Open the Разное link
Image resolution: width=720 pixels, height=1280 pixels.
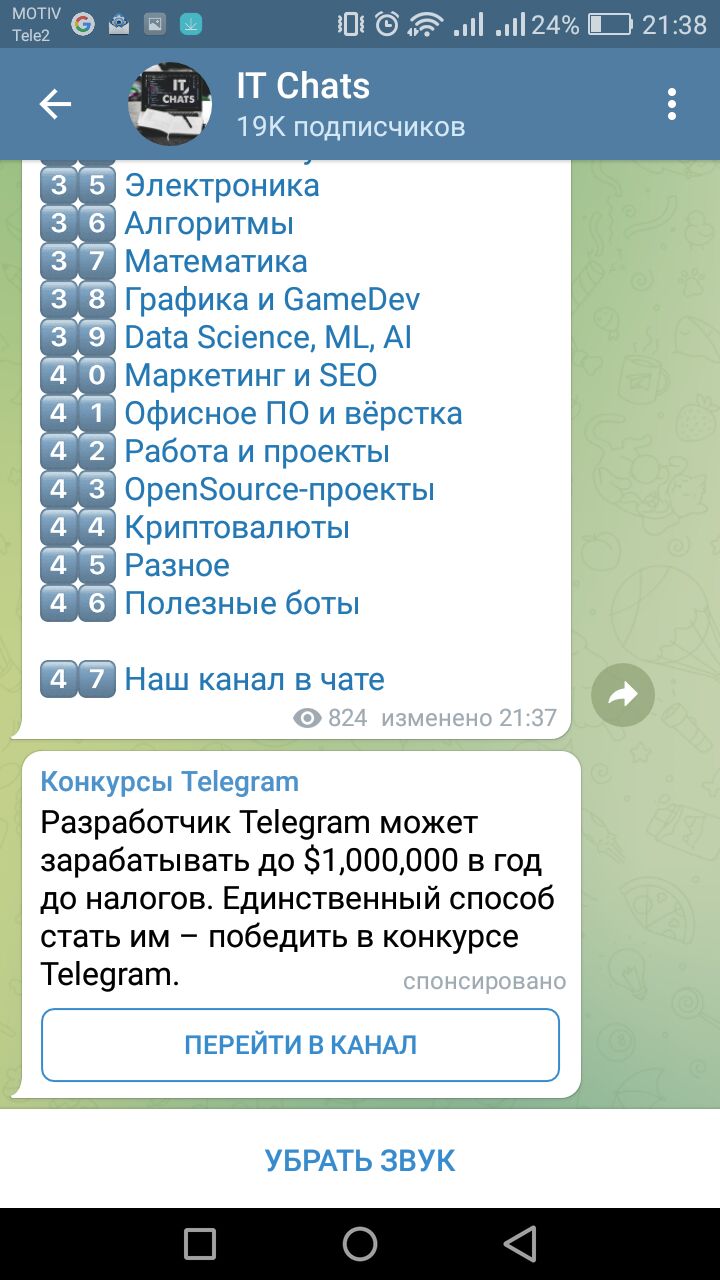tap(176, 565)
